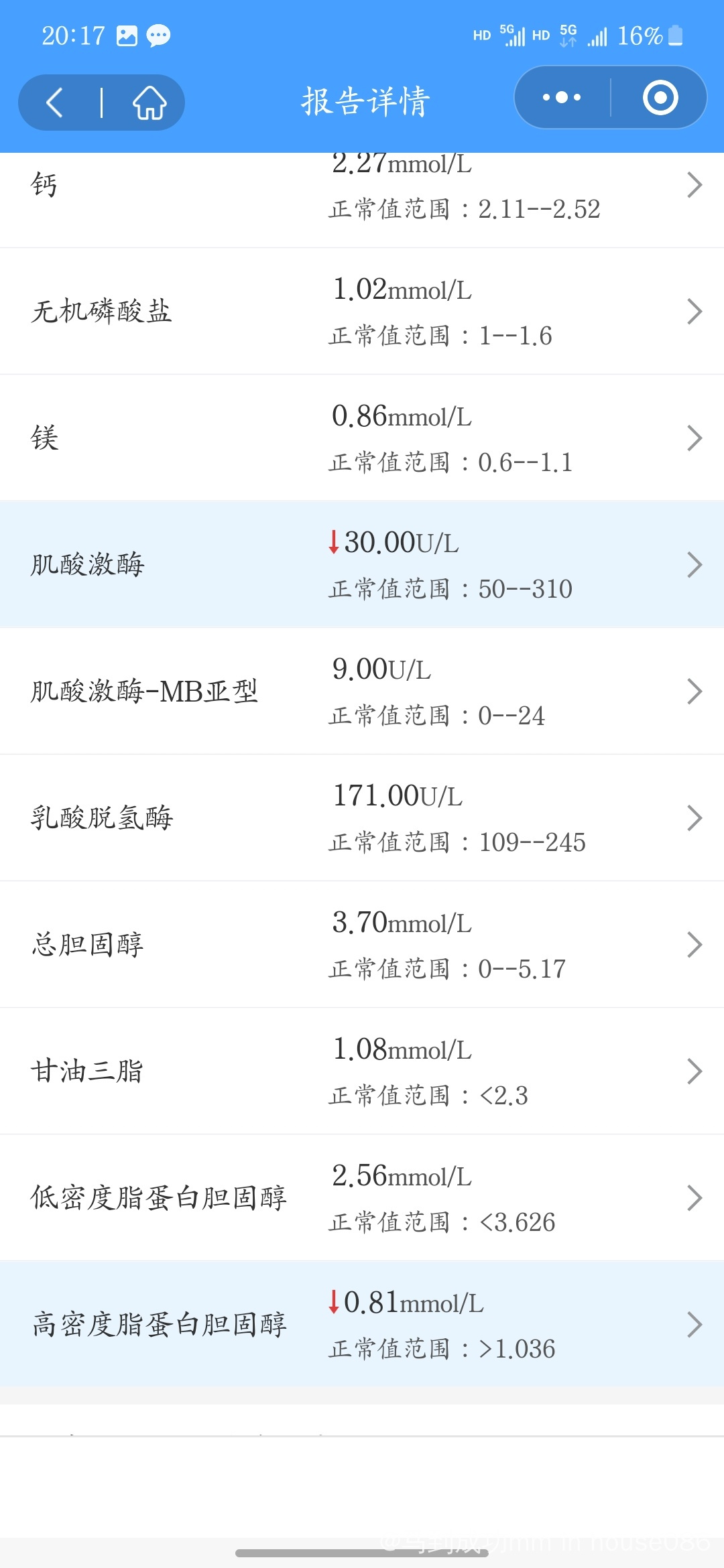Screen dimensions: 724x1568
Task: Open the three-dot more options menu
Action: coord(562,98)
